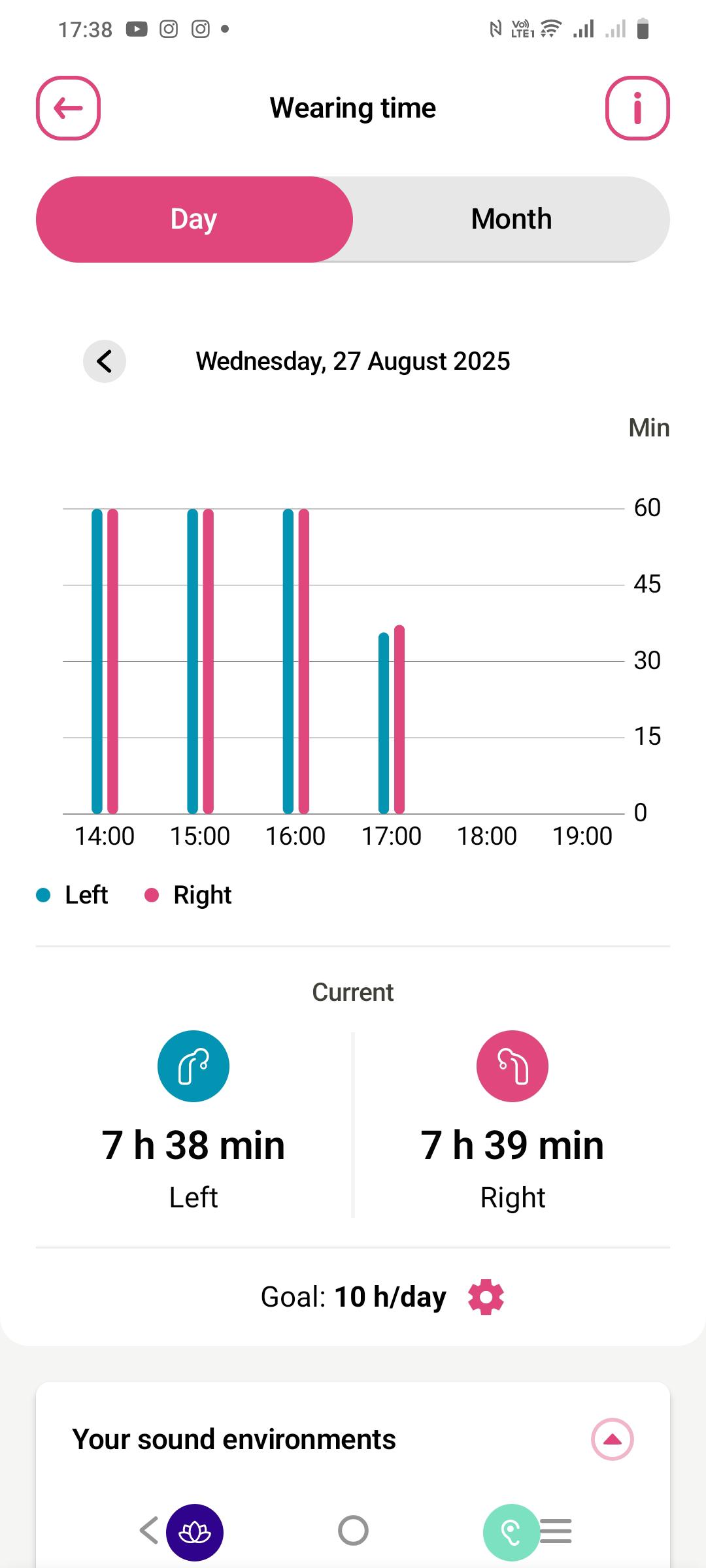Select the 17:00 bar in the chart
The height and width of the screenshot is (1568, 706).
pos(392,719)
